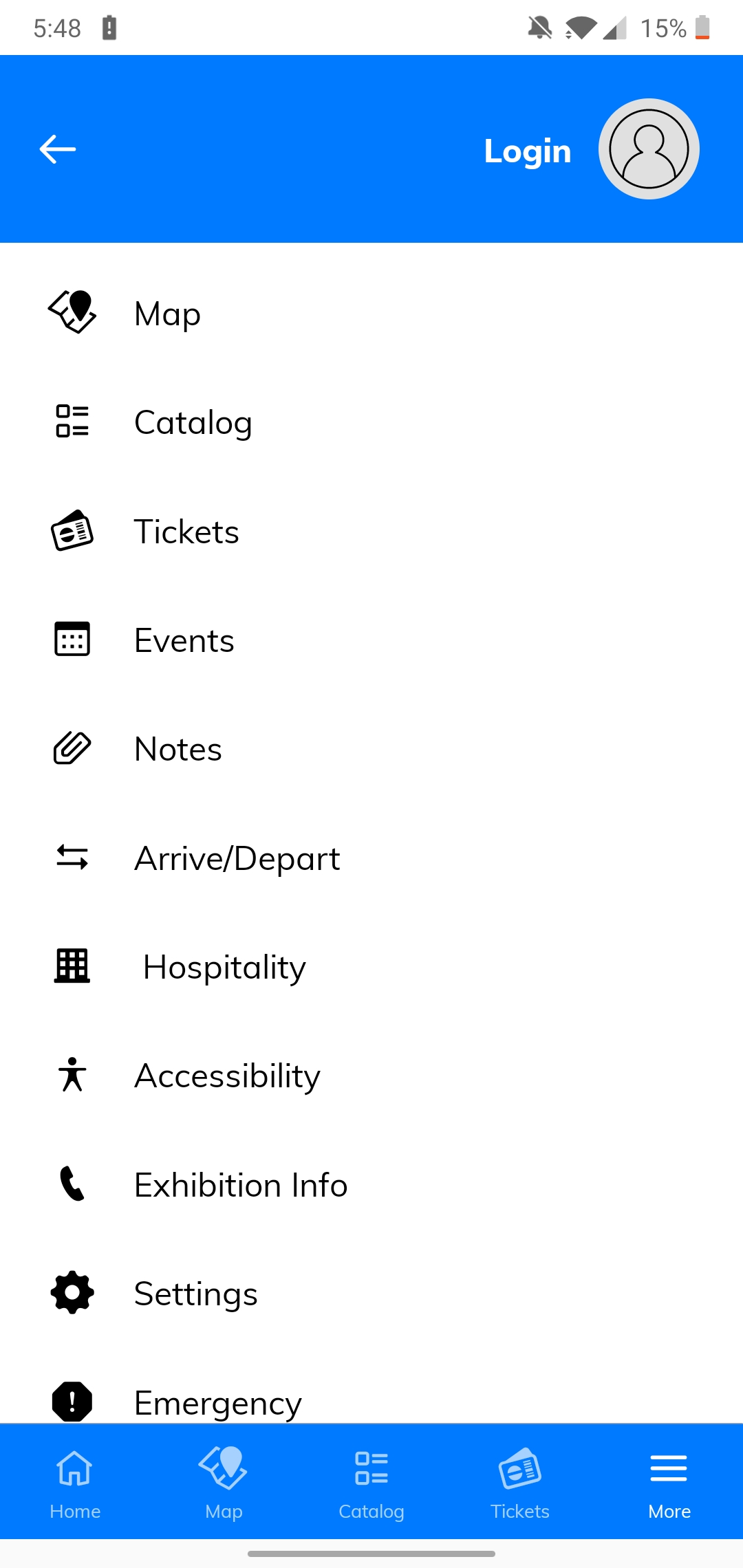The width and height of the screenshot is (743, 1568).
Task: Open the Settings menu item
Action: (195, 1294)
